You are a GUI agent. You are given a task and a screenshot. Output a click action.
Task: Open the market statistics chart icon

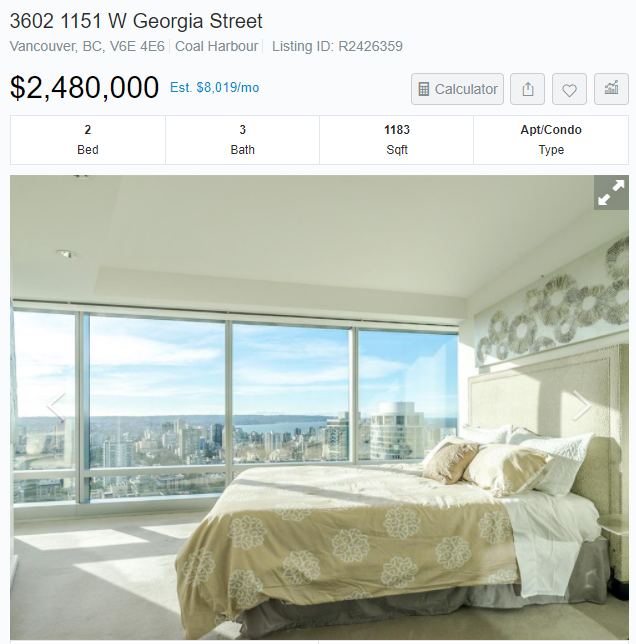pyautogui.click(x=611, y=89)
